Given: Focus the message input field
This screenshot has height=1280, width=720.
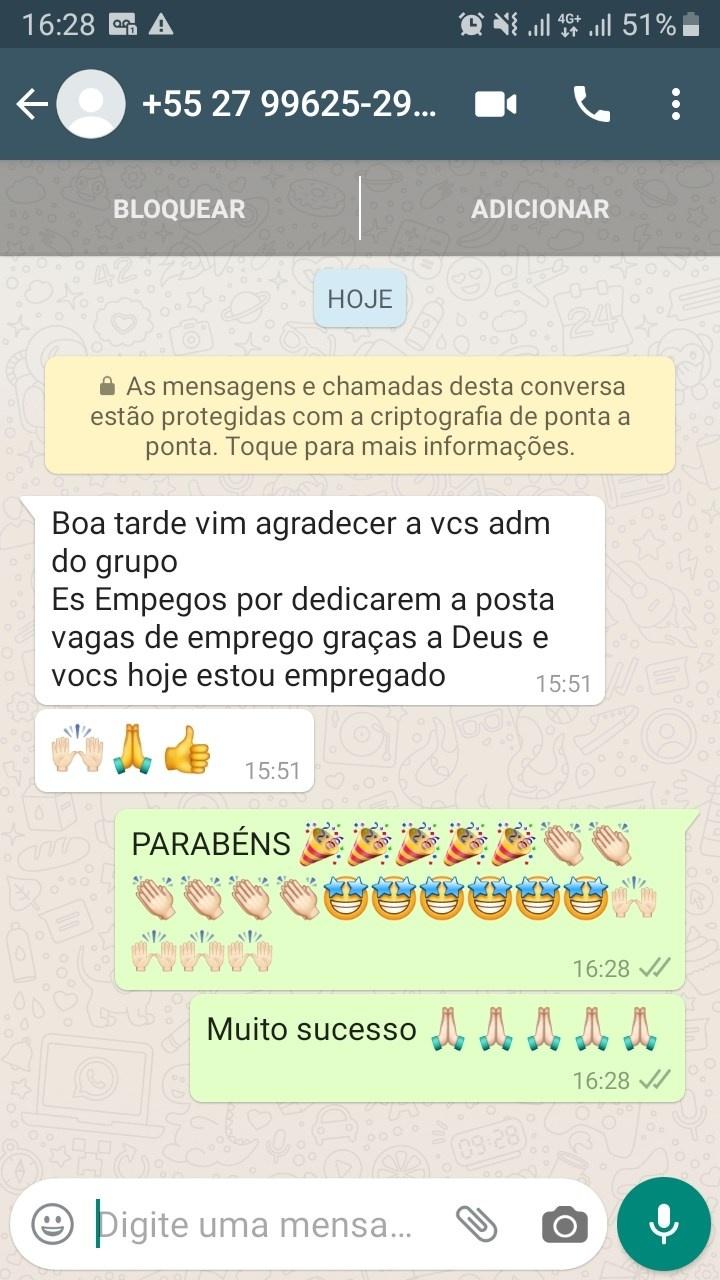Looking at the screenshot, I should tap(260, 1224).
